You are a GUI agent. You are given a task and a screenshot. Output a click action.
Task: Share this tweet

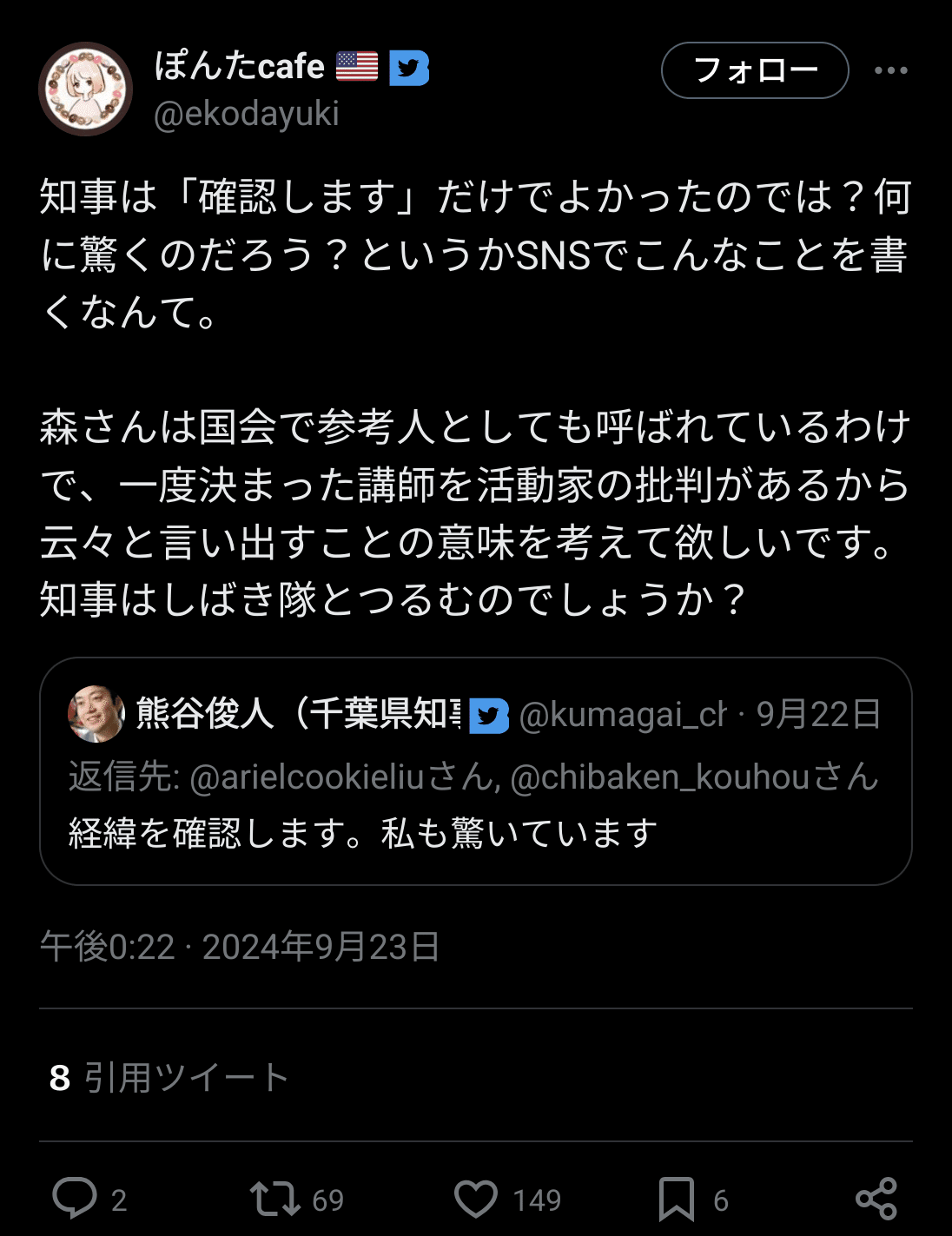(876, 1199)
